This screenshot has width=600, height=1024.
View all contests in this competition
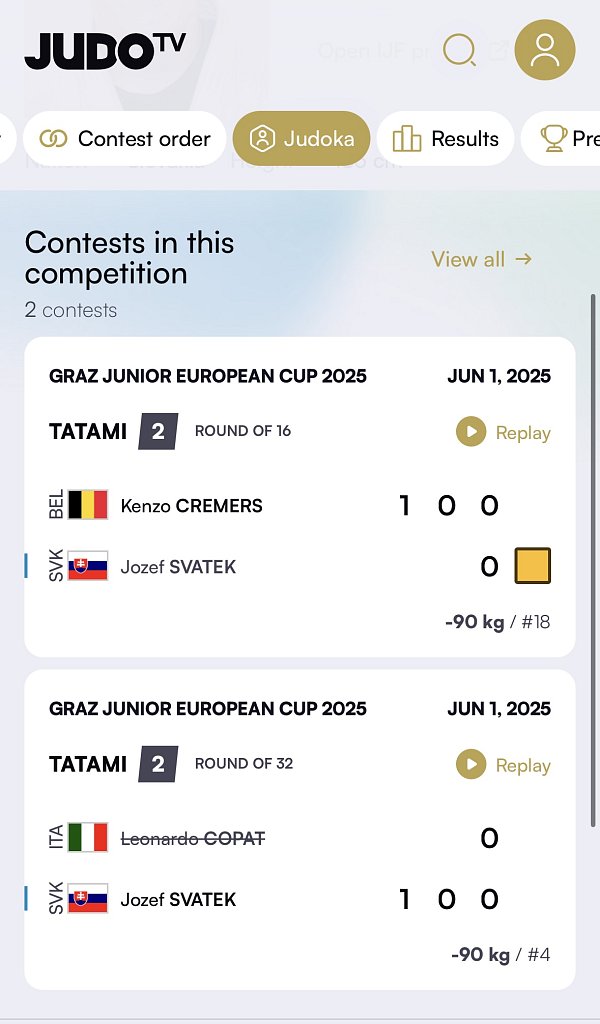[x=482, y=259]
